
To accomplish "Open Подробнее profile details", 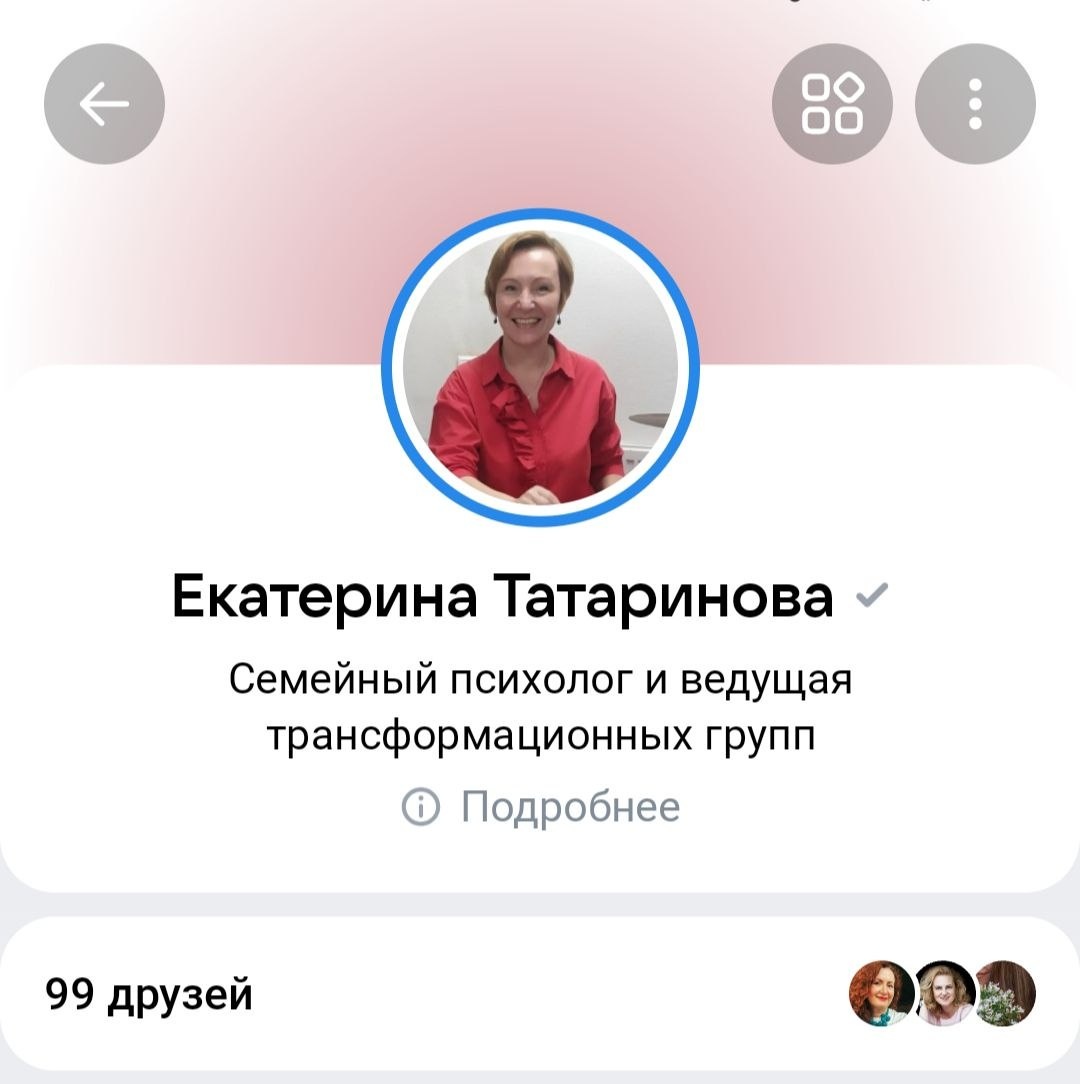I will pyautogui.click(x=541, y=806).
